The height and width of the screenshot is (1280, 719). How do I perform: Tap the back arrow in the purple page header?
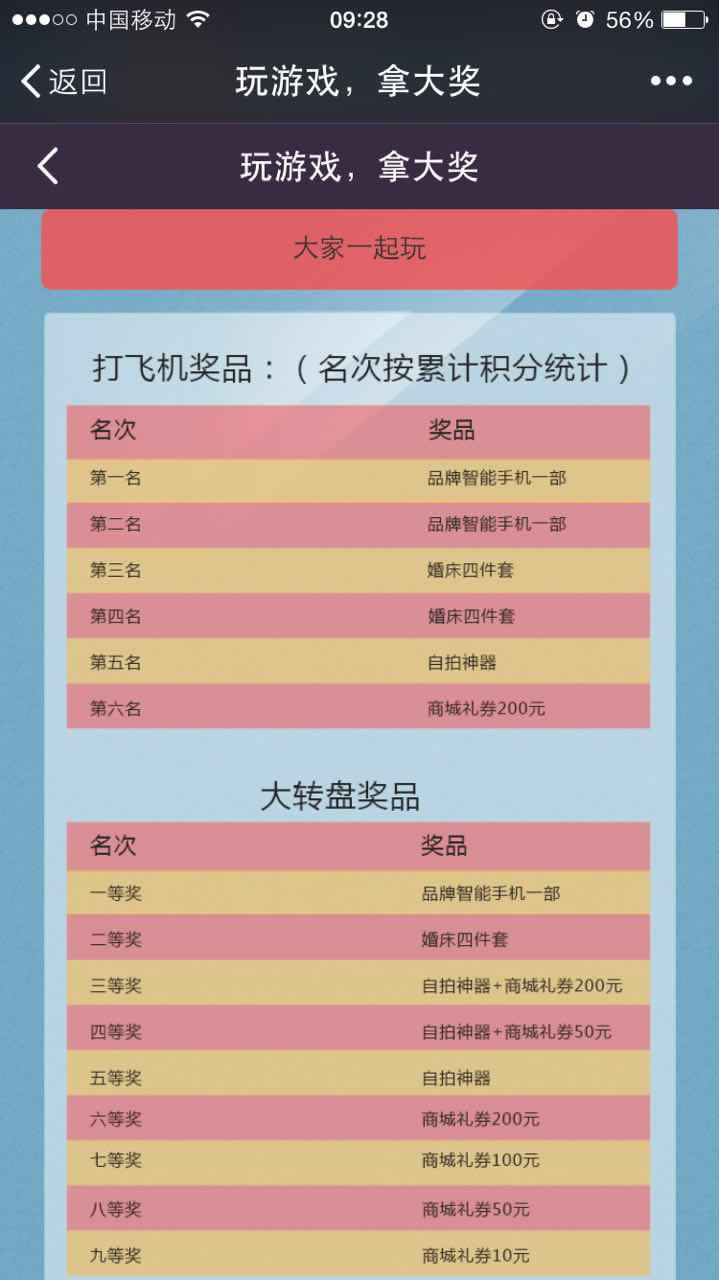[47, 166]
